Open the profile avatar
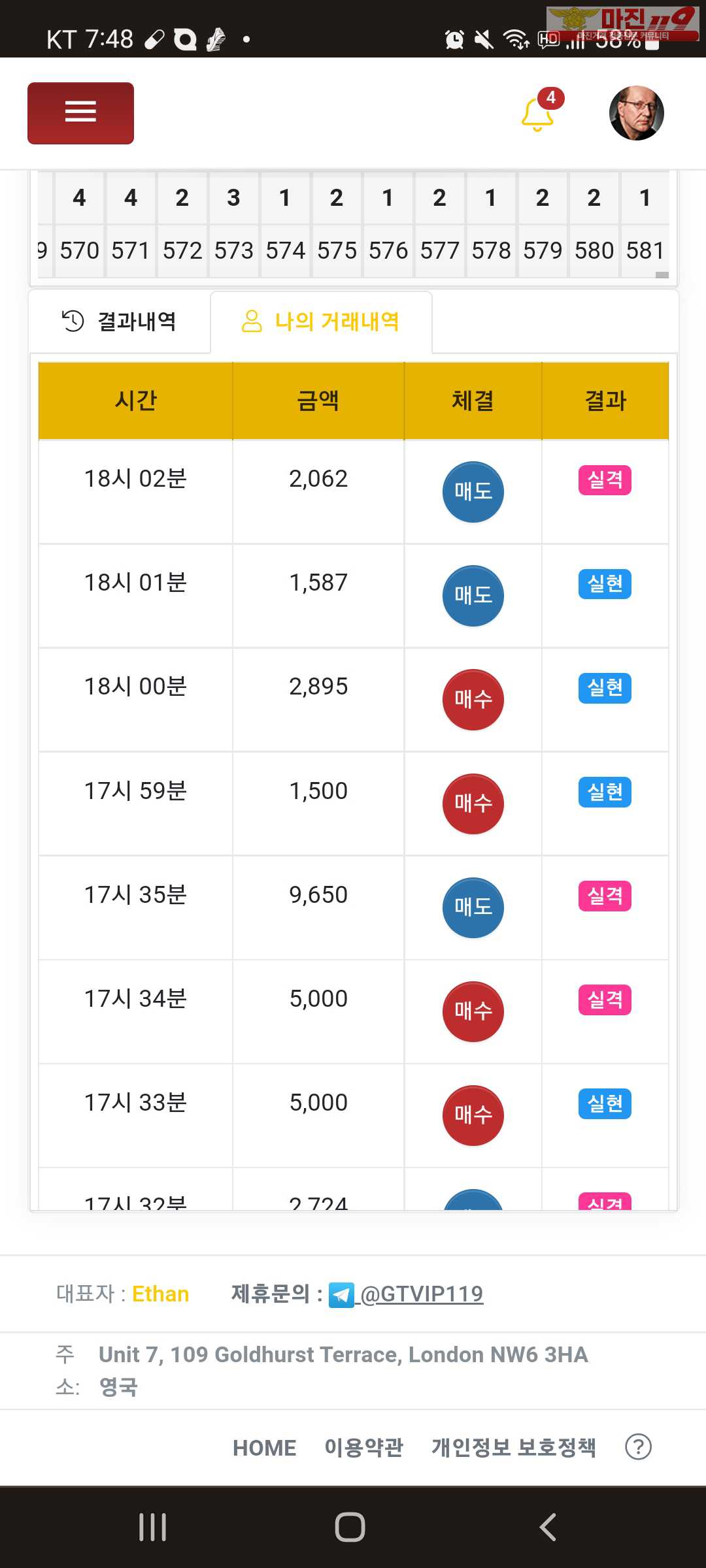The image size is (706, 1568). (636, 113)
